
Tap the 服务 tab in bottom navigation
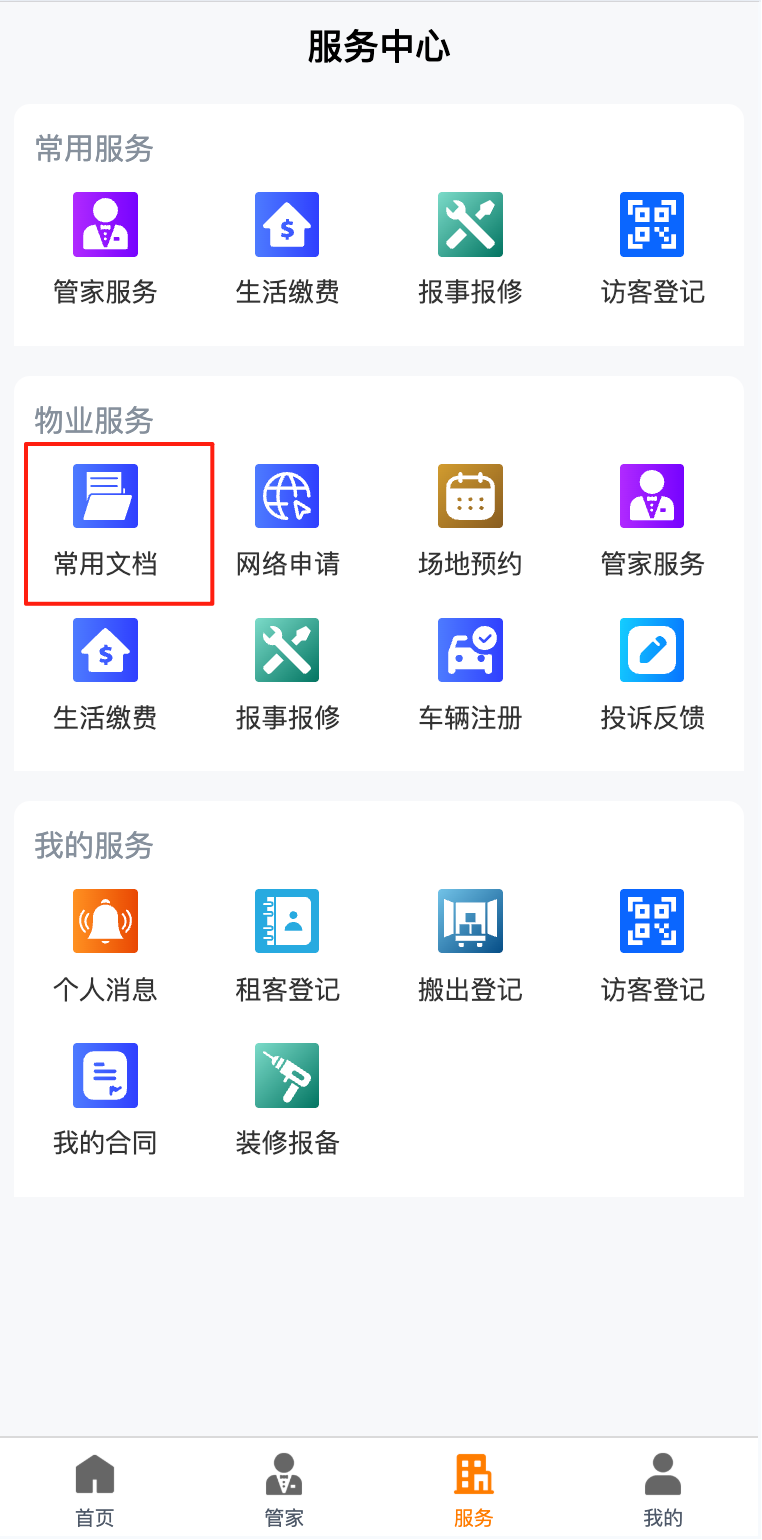[x=474, y=1490]
